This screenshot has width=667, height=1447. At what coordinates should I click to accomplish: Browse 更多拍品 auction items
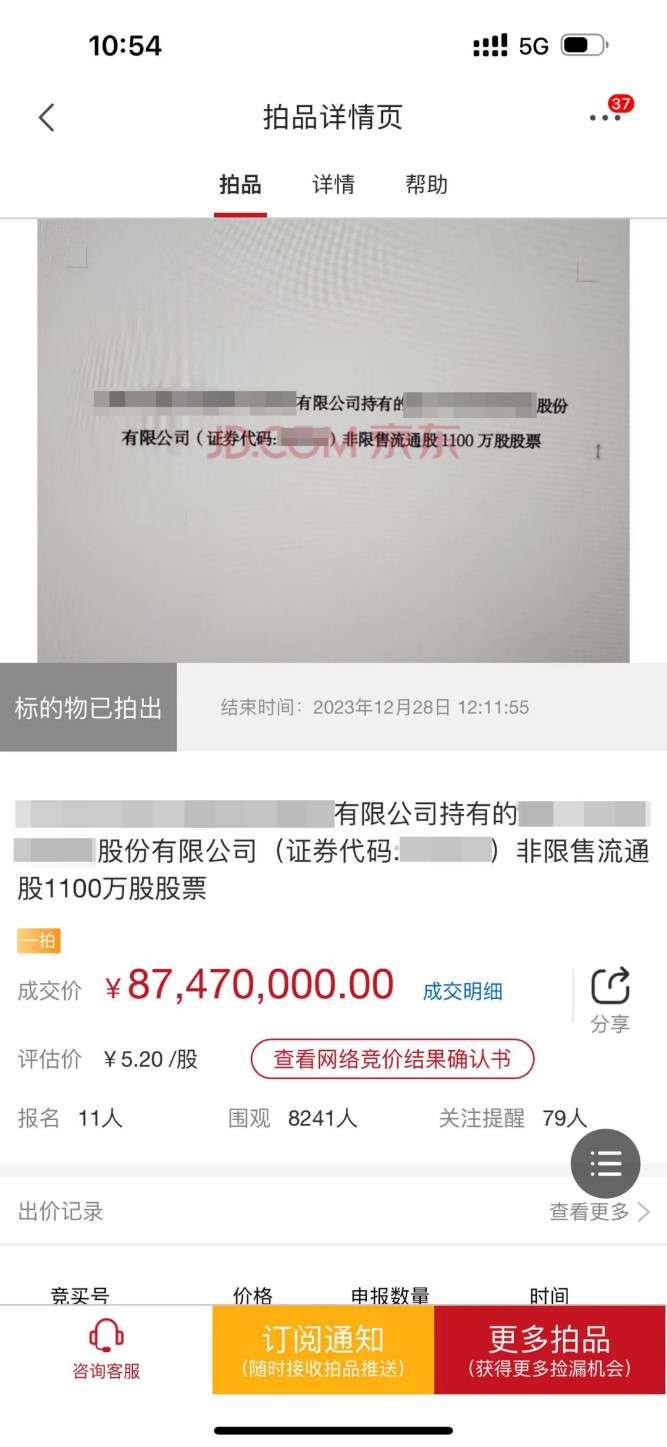tap(549, 1349)
